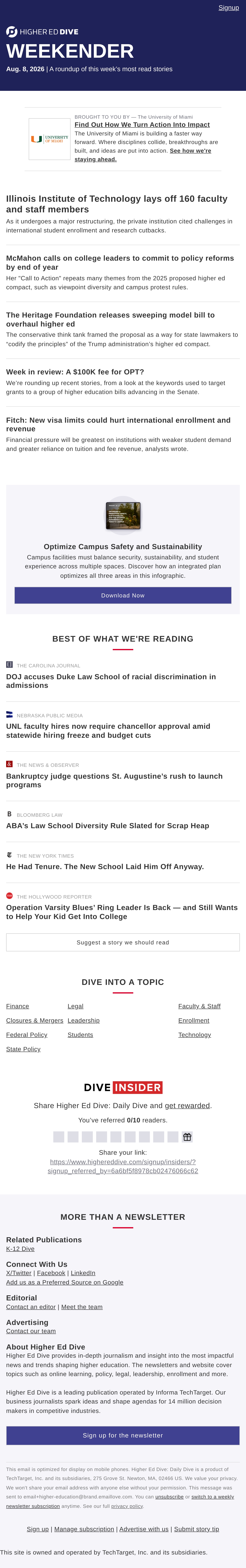The image size is (246, 1568).
Task: Tap the Download Now button
Action: 123,595
